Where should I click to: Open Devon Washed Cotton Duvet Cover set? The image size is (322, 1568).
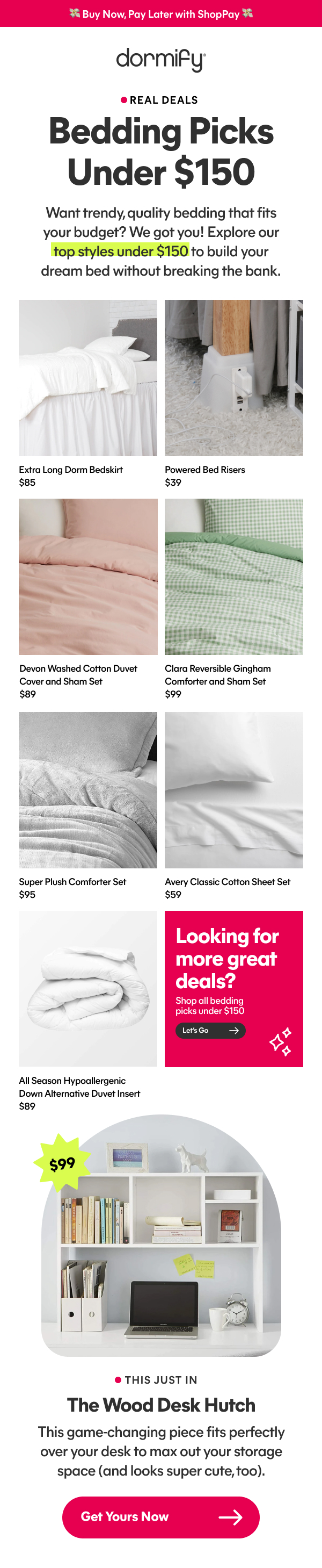(88, 577)
